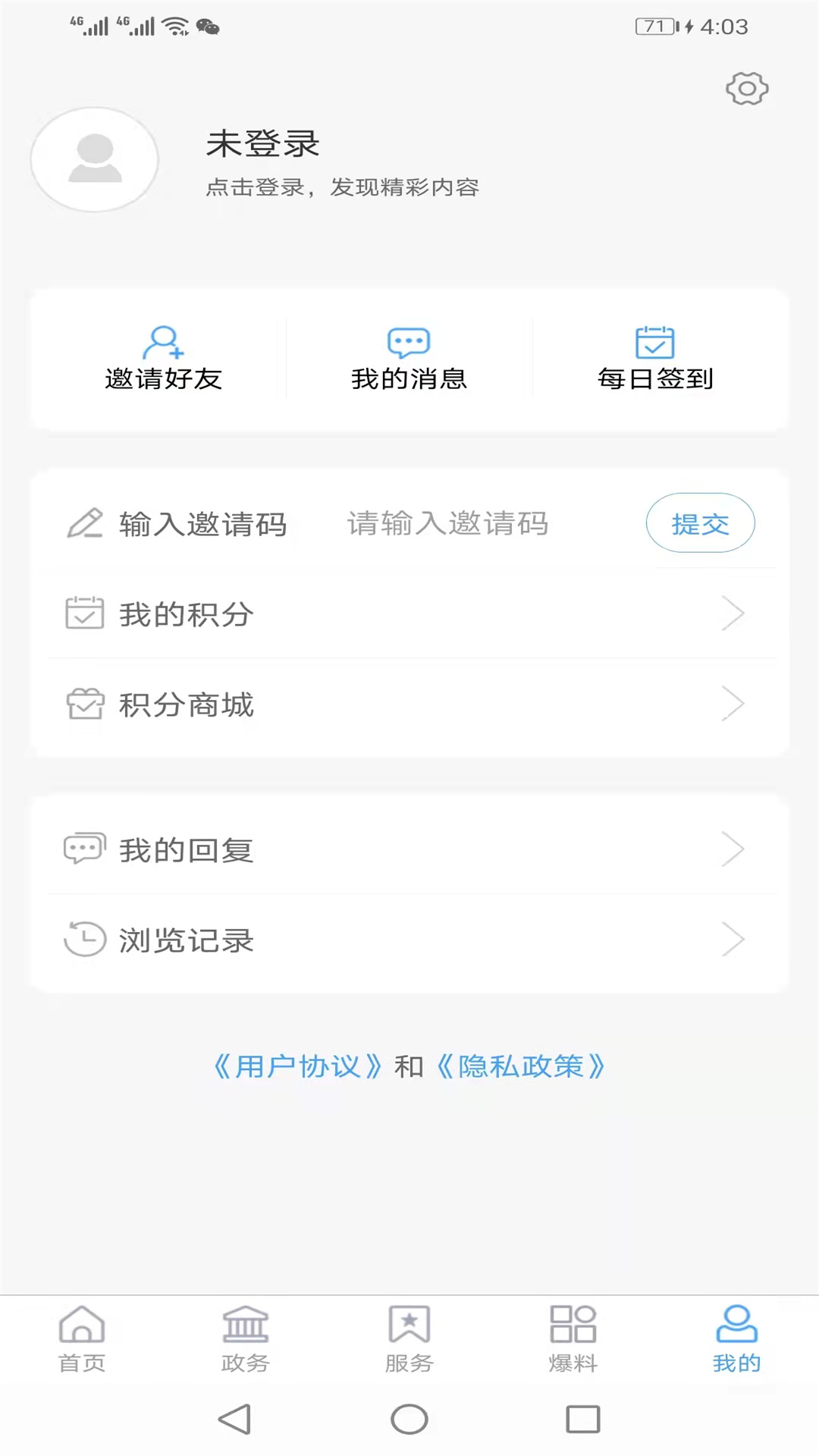Viewport: 819px width, 1456px height.
Task: Expand 我的积分 with its chevron
Action: (732, 614)
